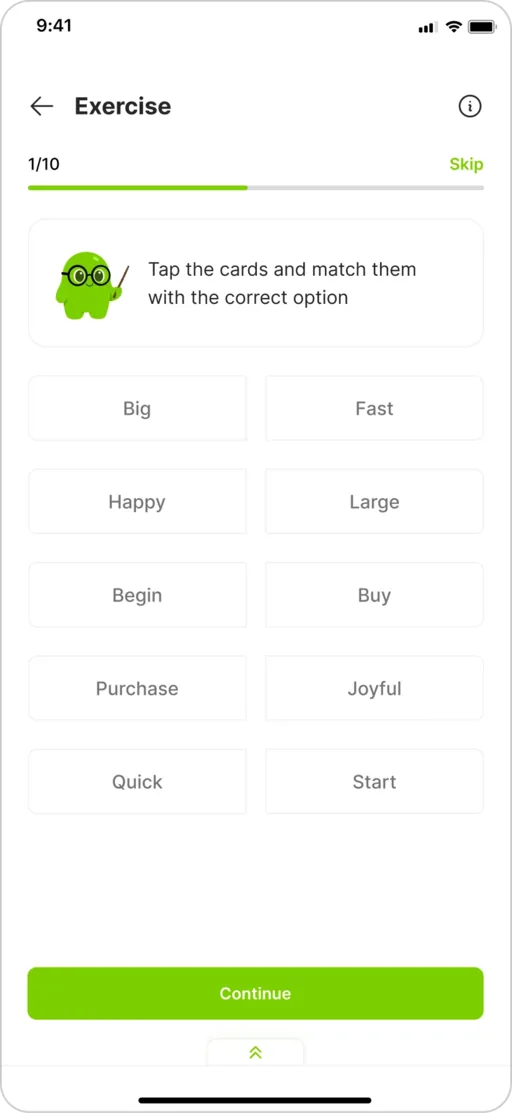Hit the green Continue button
The width and height of the screenshot is (512, 1113).
click(256, 993)
